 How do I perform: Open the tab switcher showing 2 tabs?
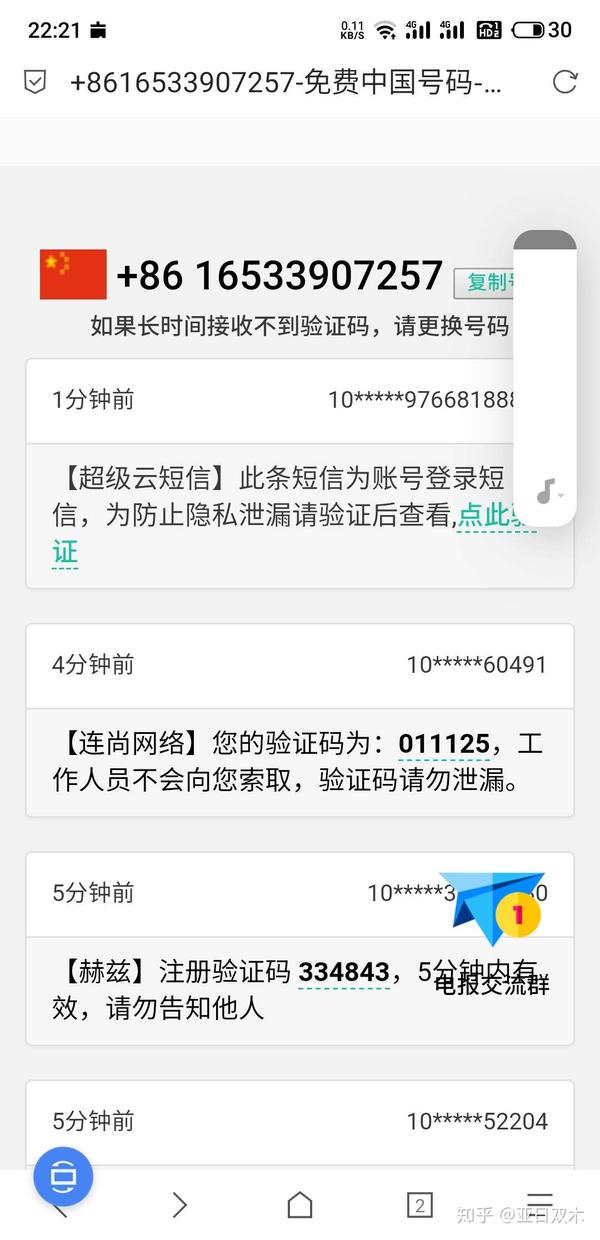420,1205
